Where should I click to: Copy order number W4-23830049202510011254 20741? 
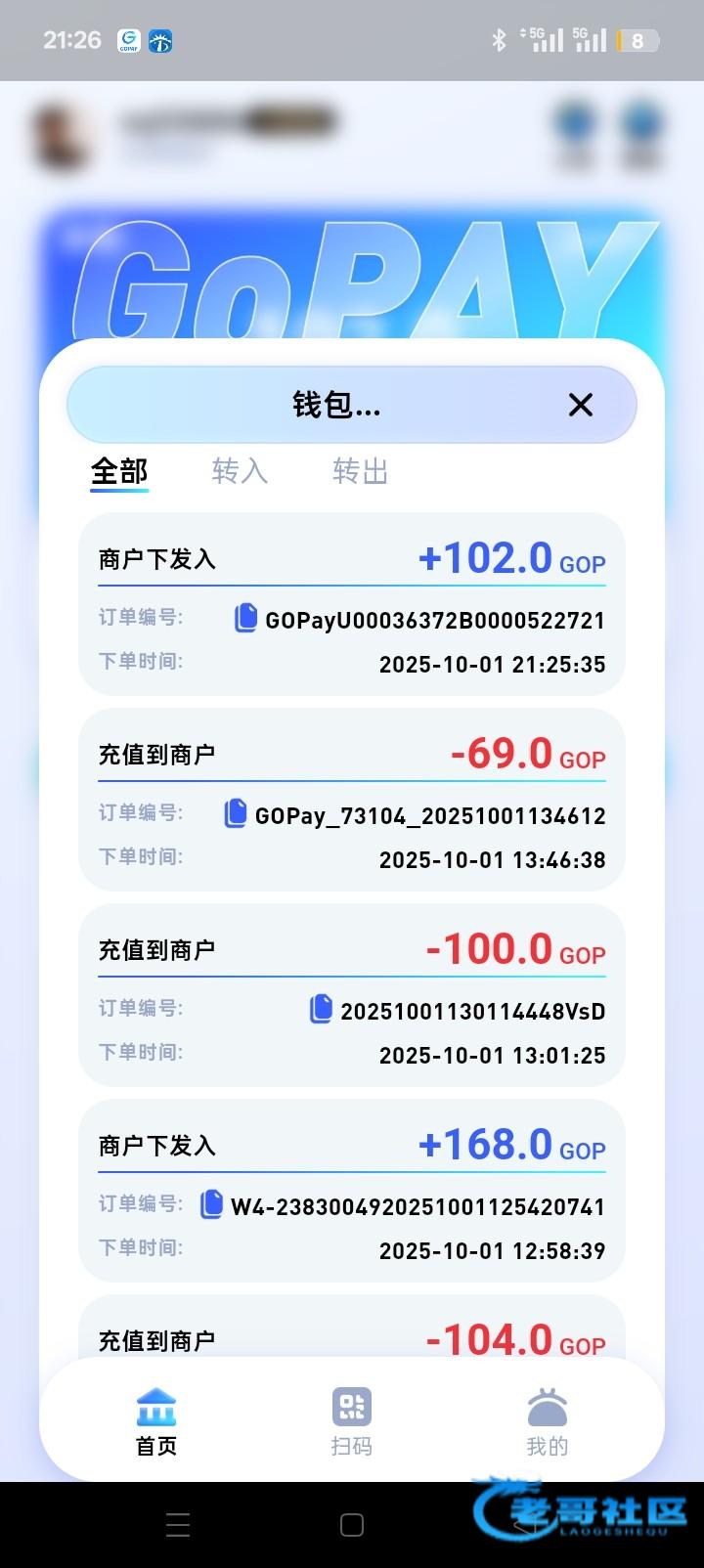click(x=211, y=1204)
